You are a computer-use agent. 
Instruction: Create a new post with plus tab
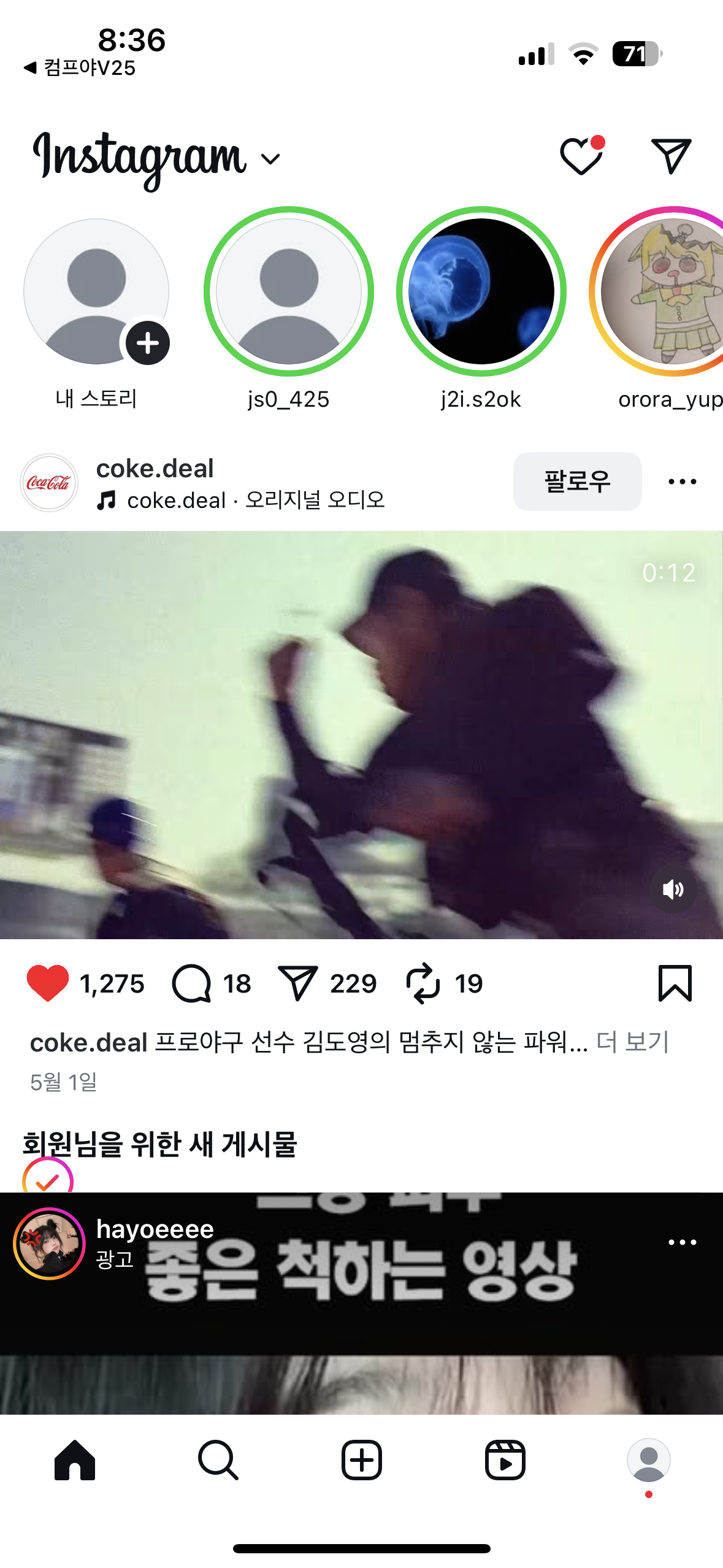pos(362,1461)
